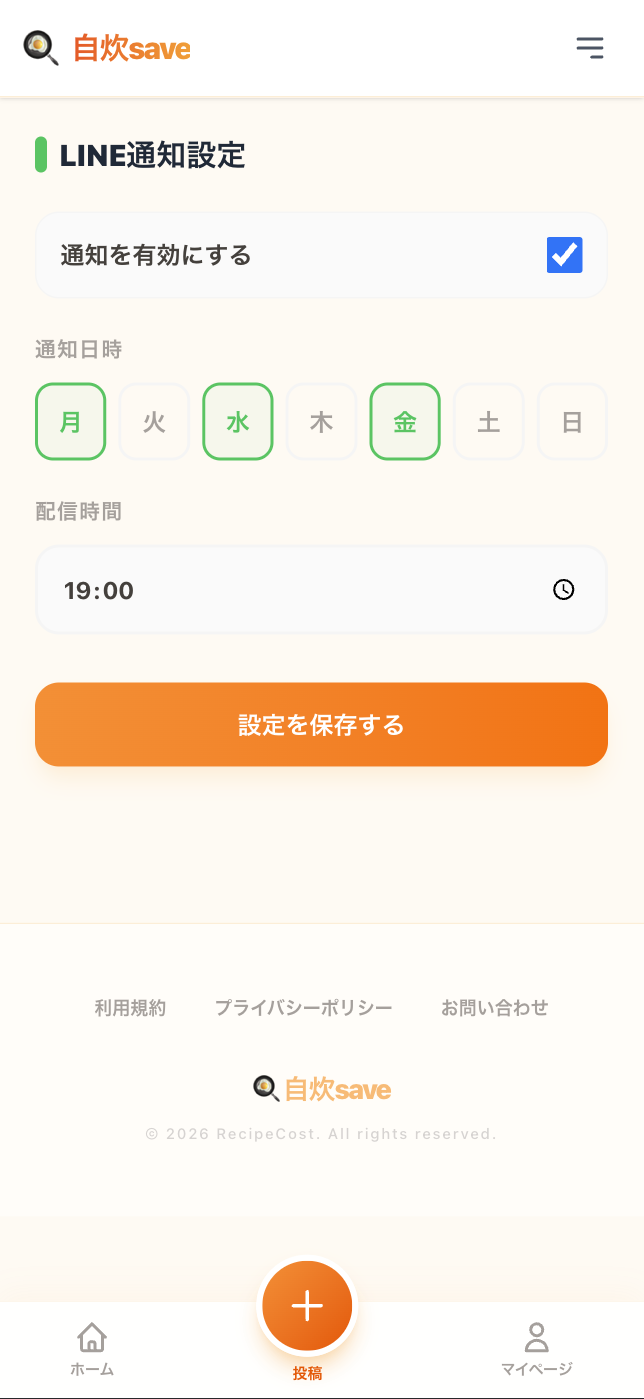
Task: Deselect 金 (Friday) day chip
Action: [x=405, y=422]
